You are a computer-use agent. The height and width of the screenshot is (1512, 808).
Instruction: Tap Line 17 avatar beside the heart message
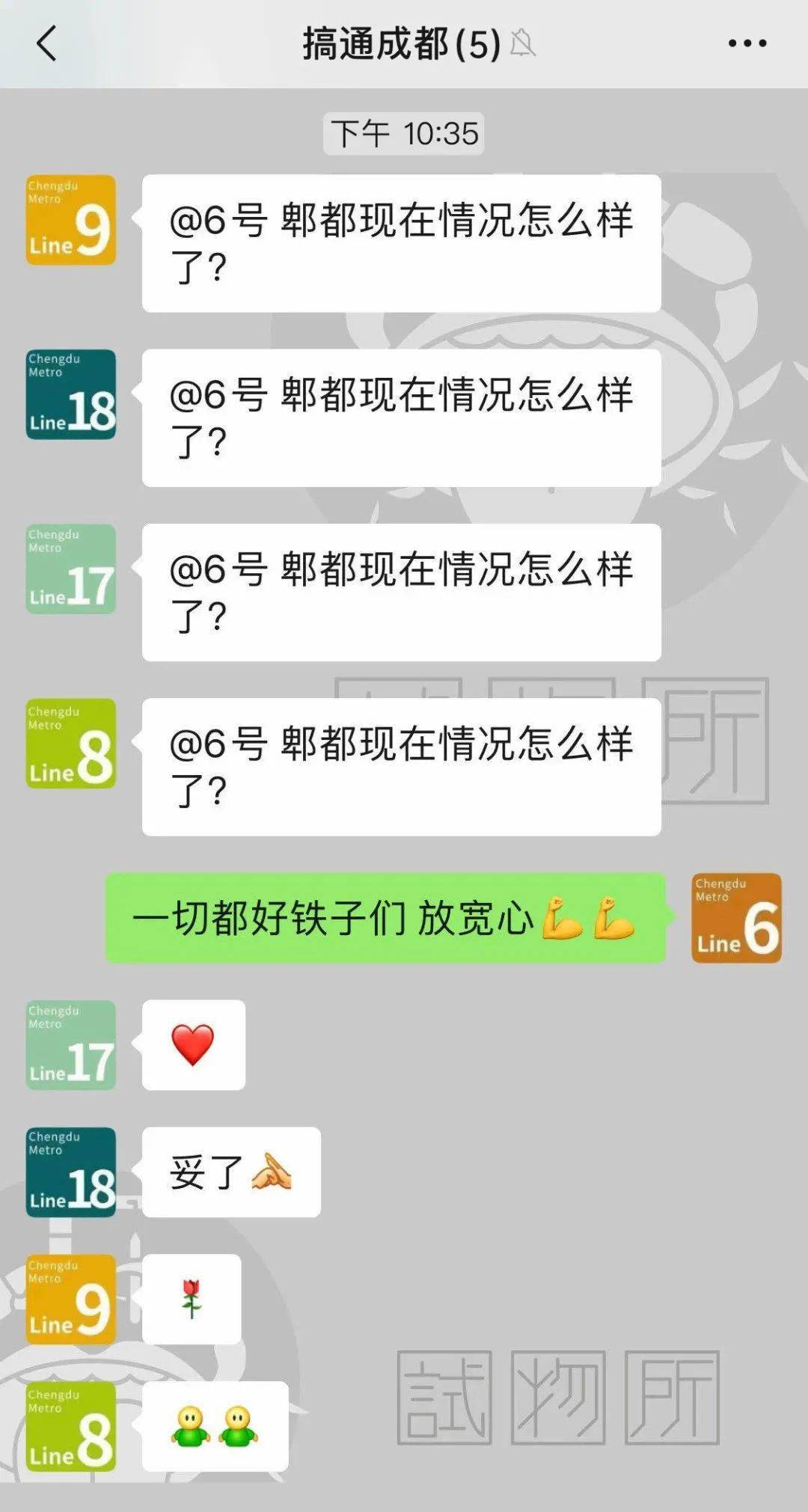click(x=71, y=1045)
